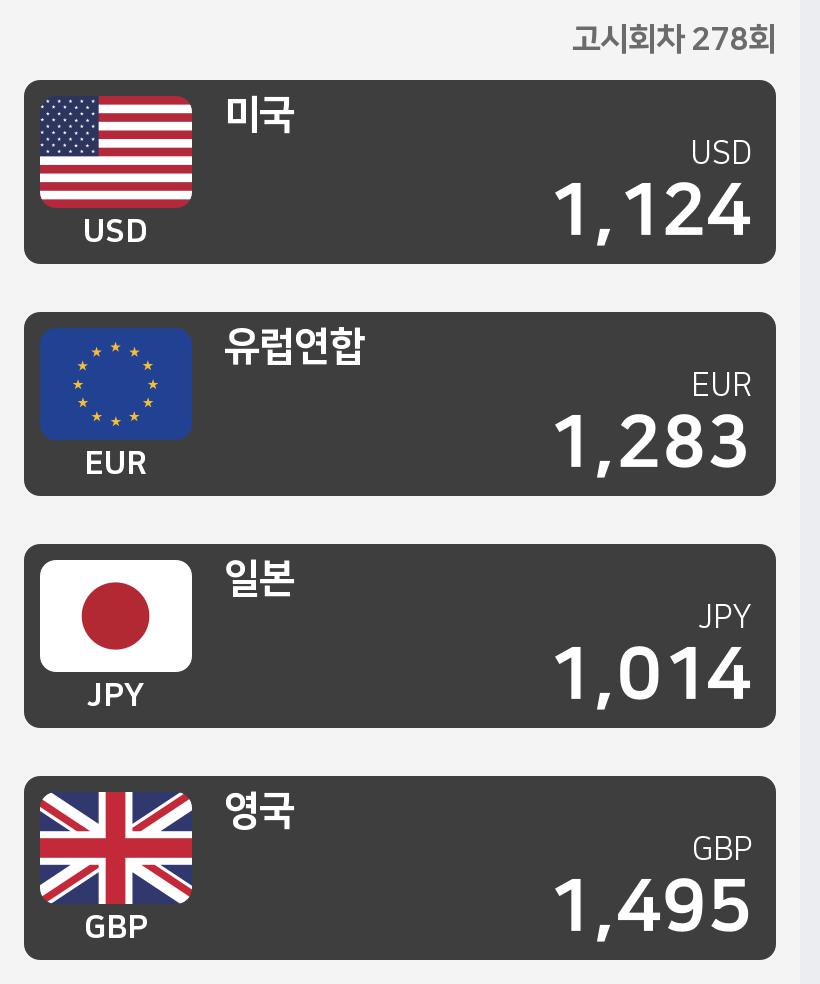Open the 미국 USD exchange rate card
This screenshot has height=984, width=820.
[x=400, y=172]
